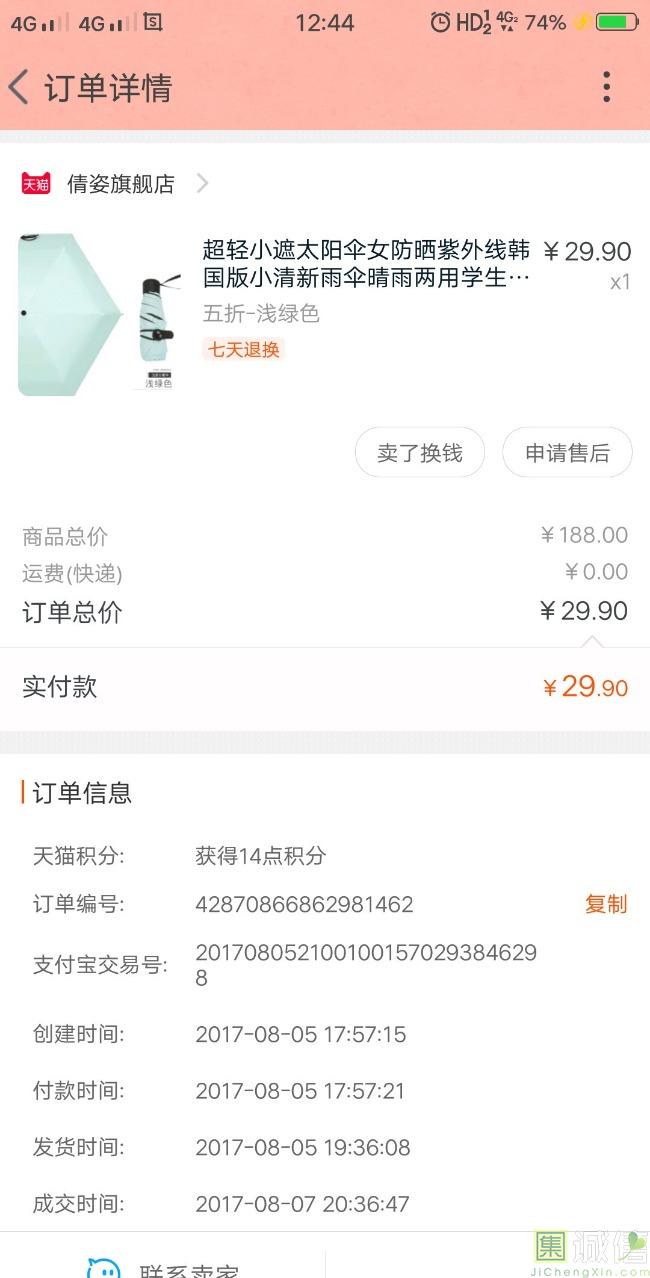Contact the seller via 联系卖家

165,1268
